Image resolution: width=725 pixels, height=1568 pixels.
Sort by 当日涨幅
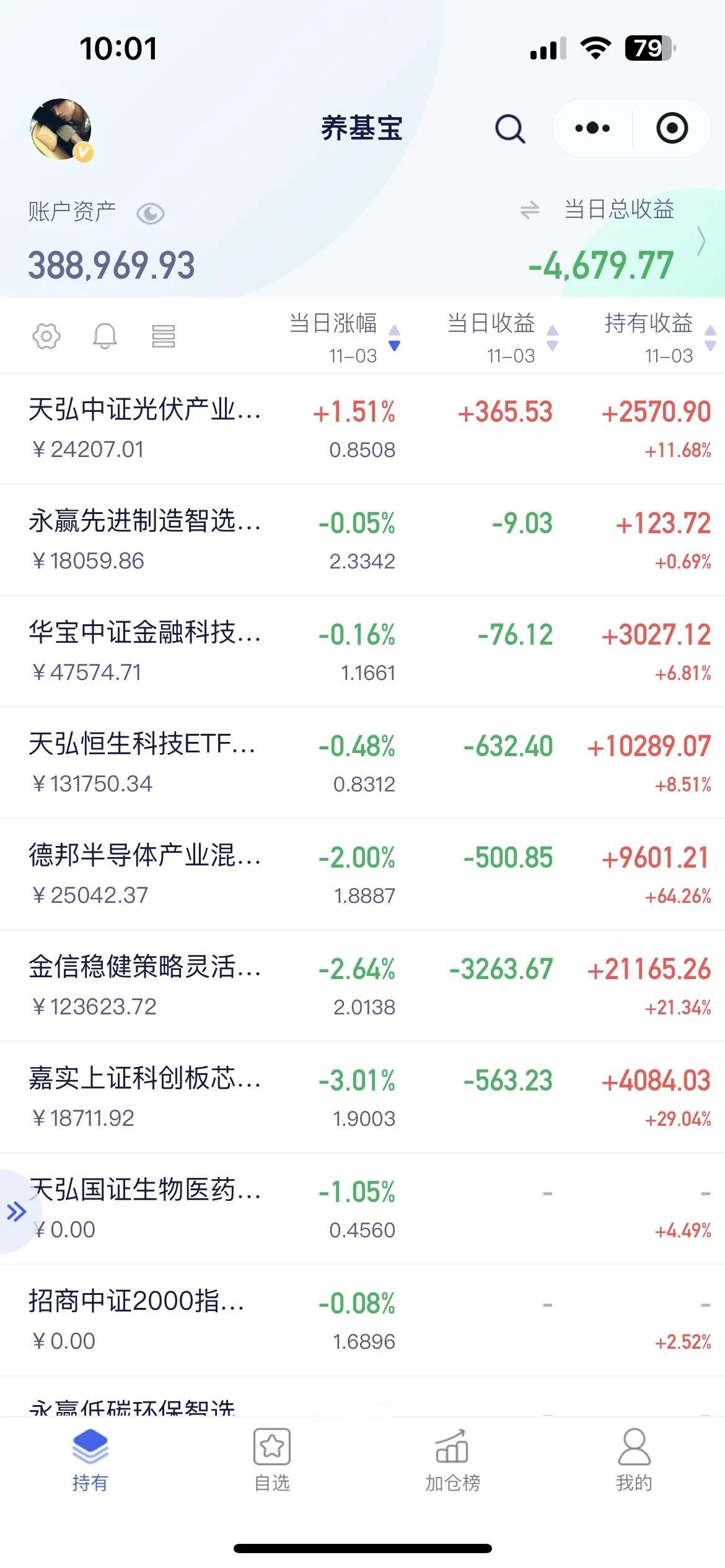(x=345, y=336)
